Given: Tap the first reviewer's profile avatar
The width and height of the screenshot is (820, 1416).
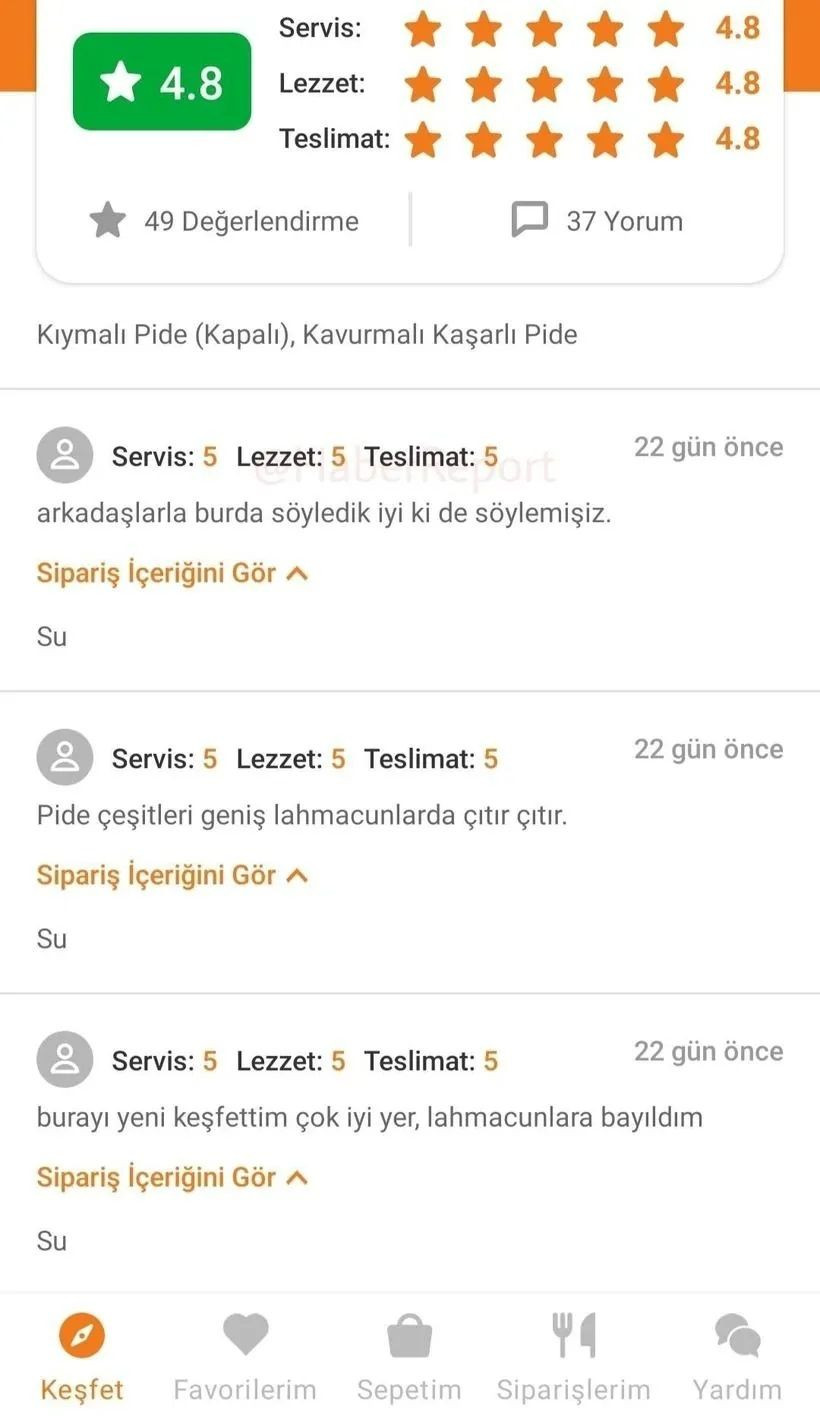Looking at the screenshot, I should click(64, 454).
